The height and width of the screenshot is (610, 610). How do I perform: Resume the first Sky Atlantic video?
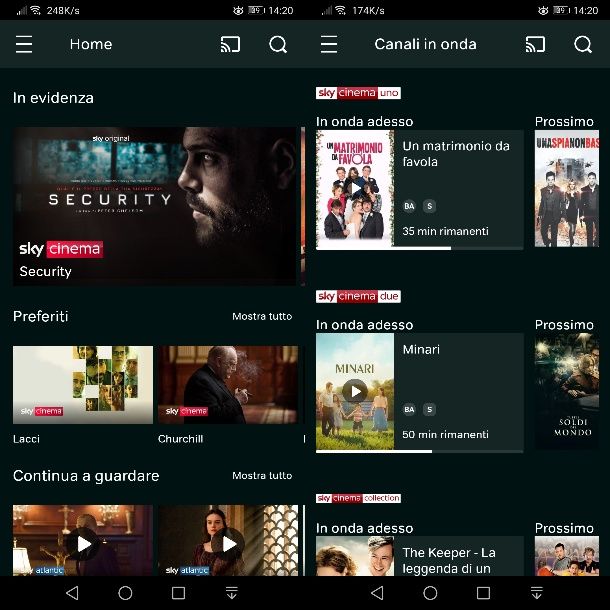pyautogui.click(x=83, y=543)
